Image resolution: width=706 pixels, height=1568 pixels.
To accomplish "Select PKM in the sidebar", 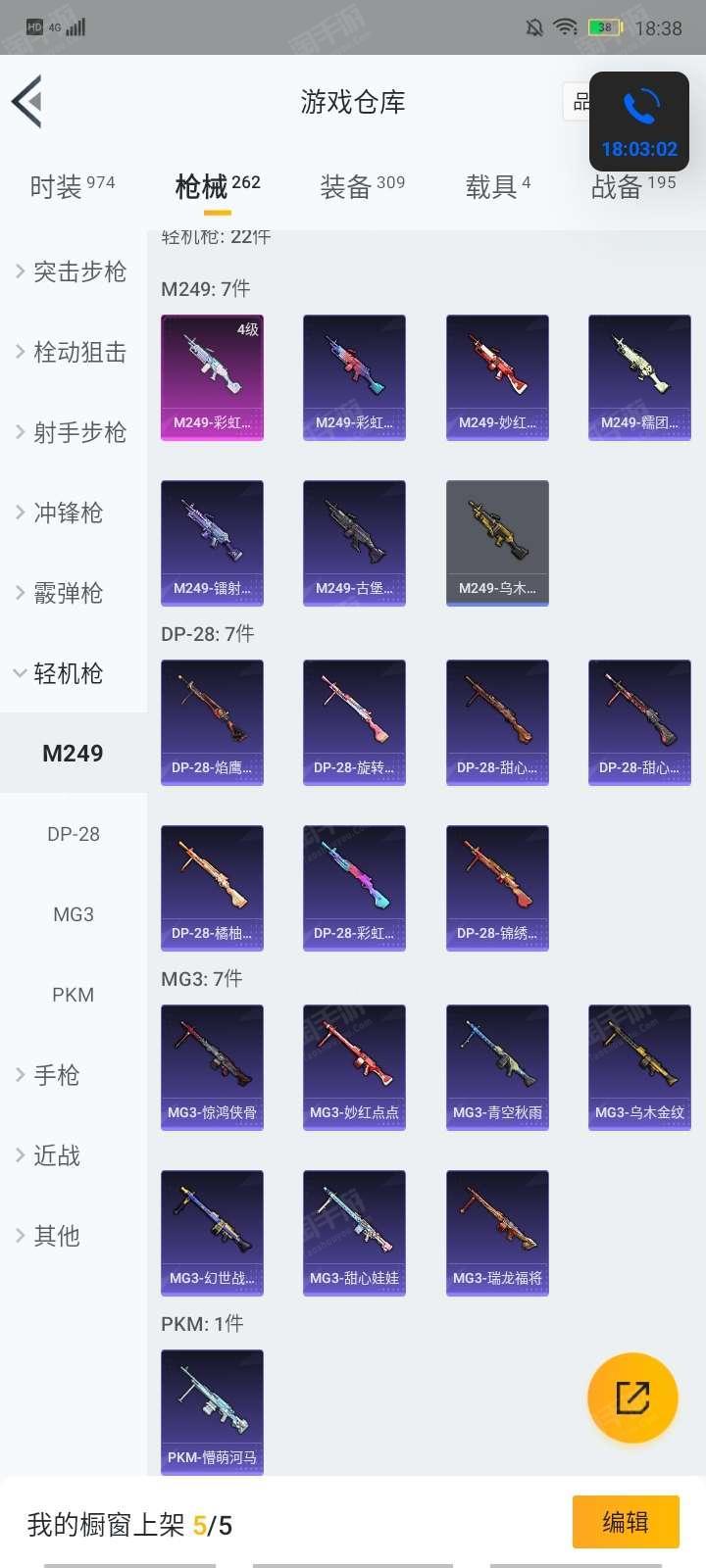I will click(74, 995).
